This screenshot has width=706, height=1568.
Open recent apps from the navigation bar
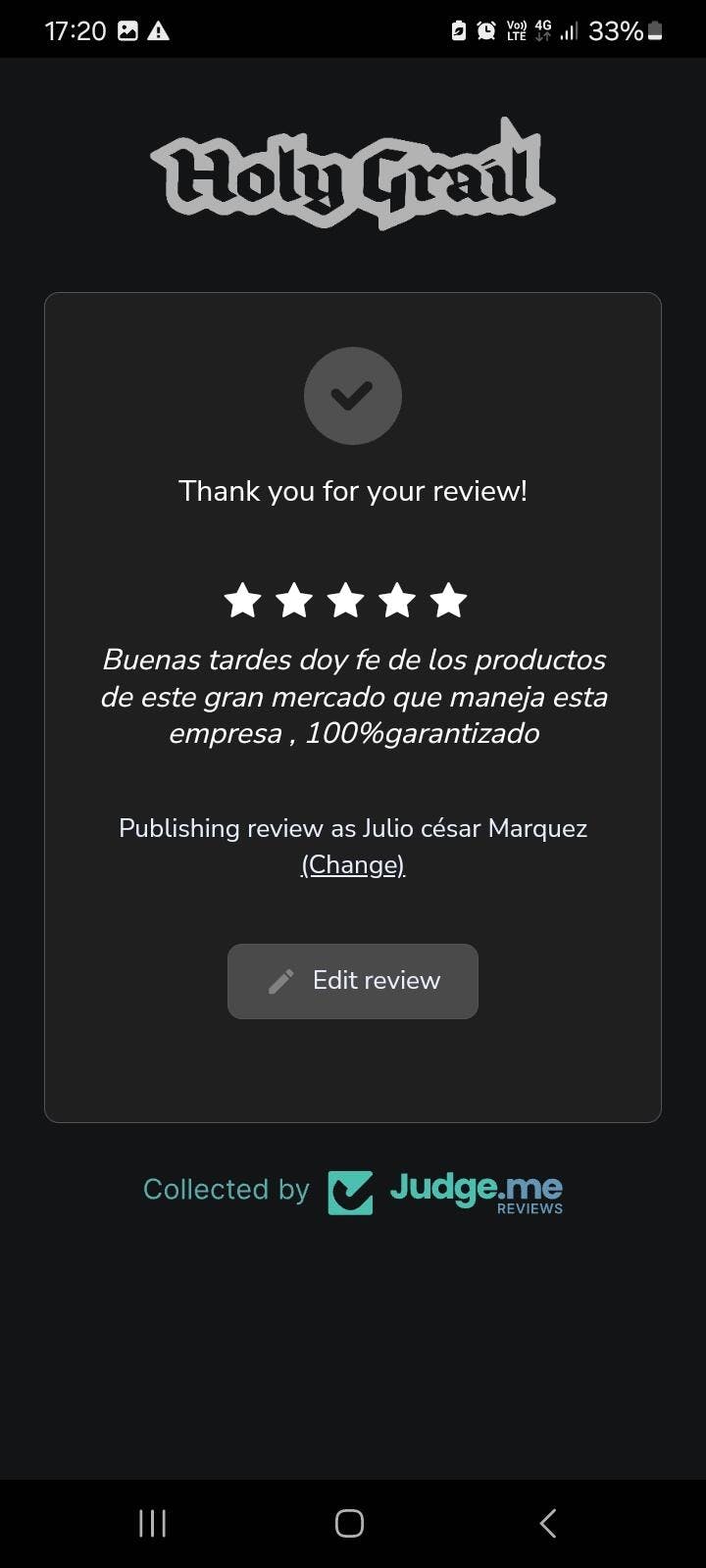coord(152,1523)
